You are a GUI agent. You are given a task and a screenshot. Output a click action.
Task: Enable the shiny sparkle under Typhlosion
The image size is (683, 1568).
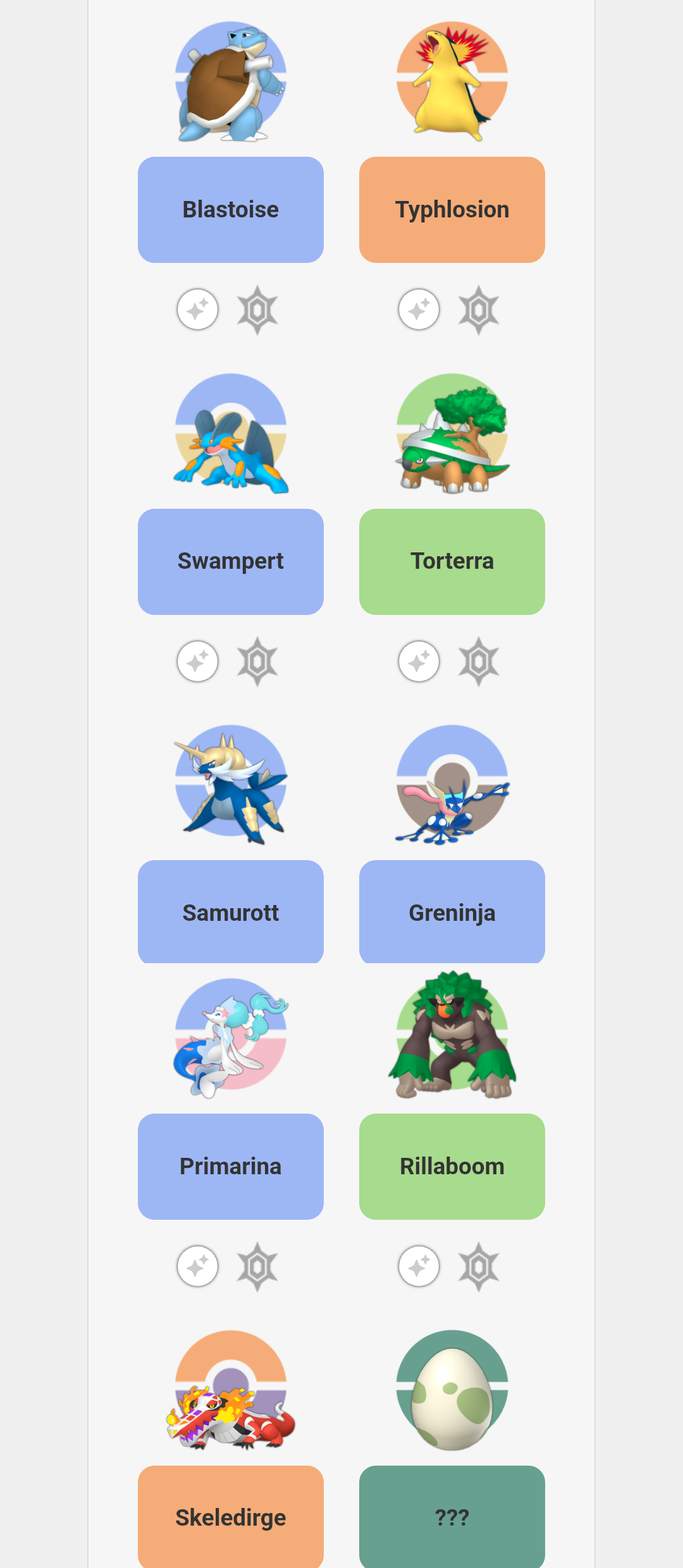coord(419,310)
